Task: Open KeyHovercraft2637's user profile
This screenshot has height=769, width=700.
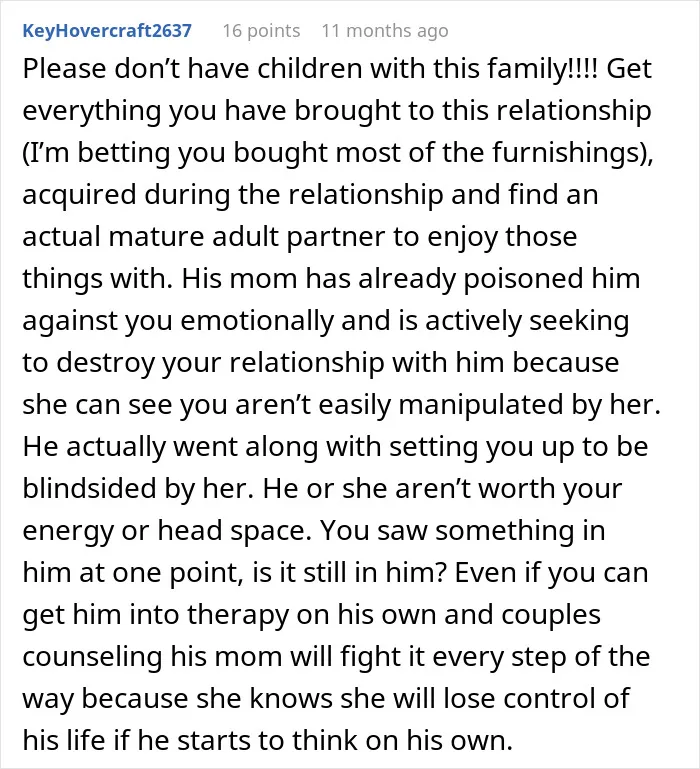Action: (x=107, y=30)
